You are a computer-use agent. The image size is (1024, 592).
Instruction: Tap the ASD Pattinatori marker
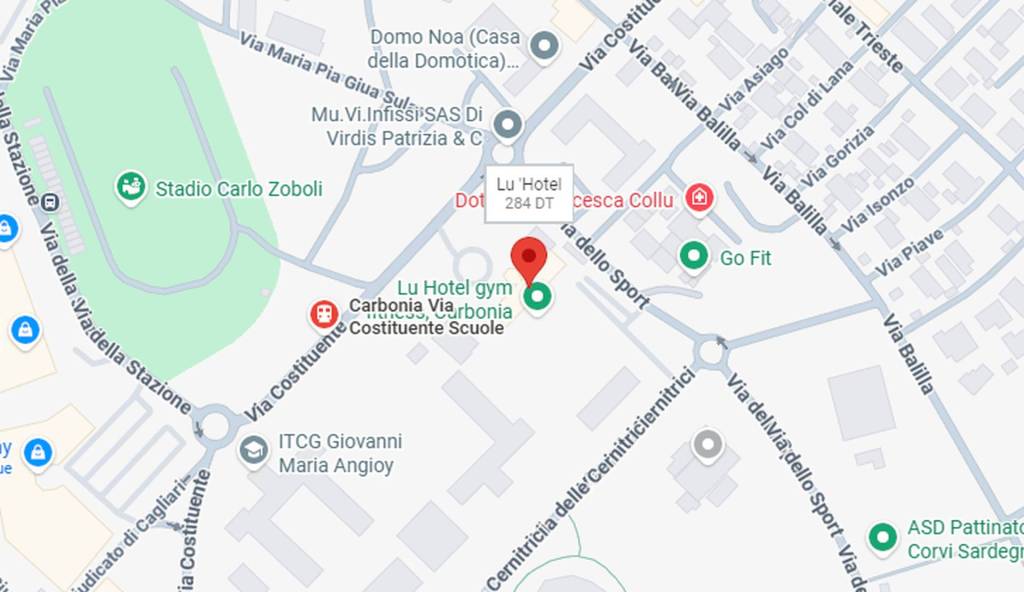(x=882, y=538)
